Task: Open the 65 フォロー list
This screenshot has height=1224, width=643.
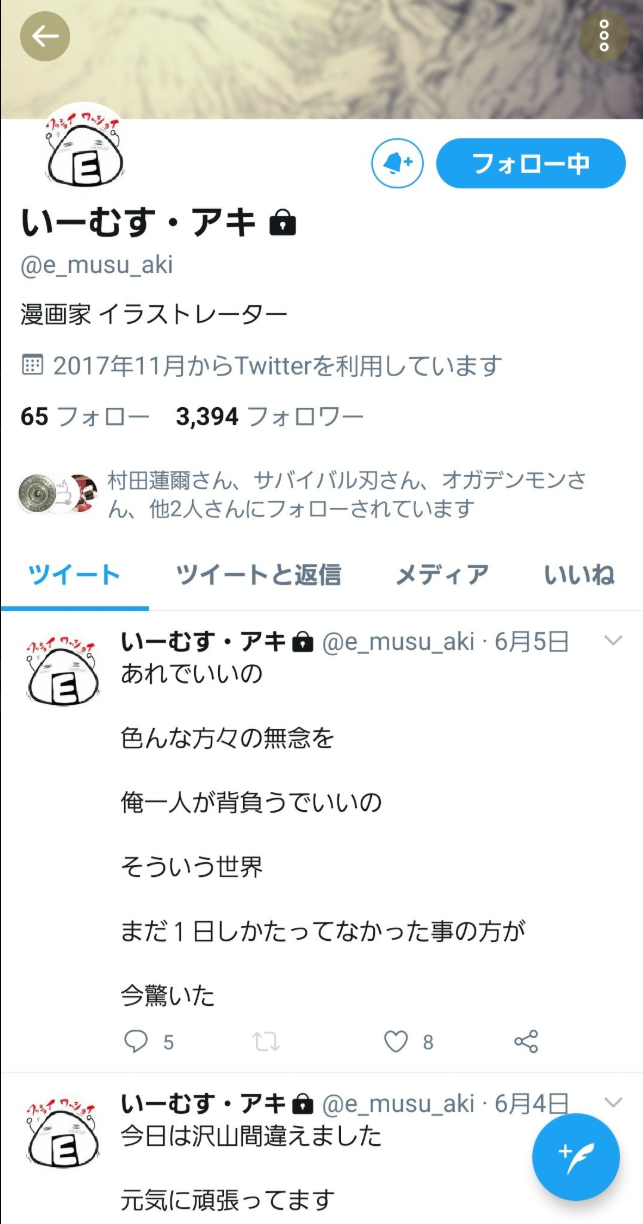Action: 85,416
